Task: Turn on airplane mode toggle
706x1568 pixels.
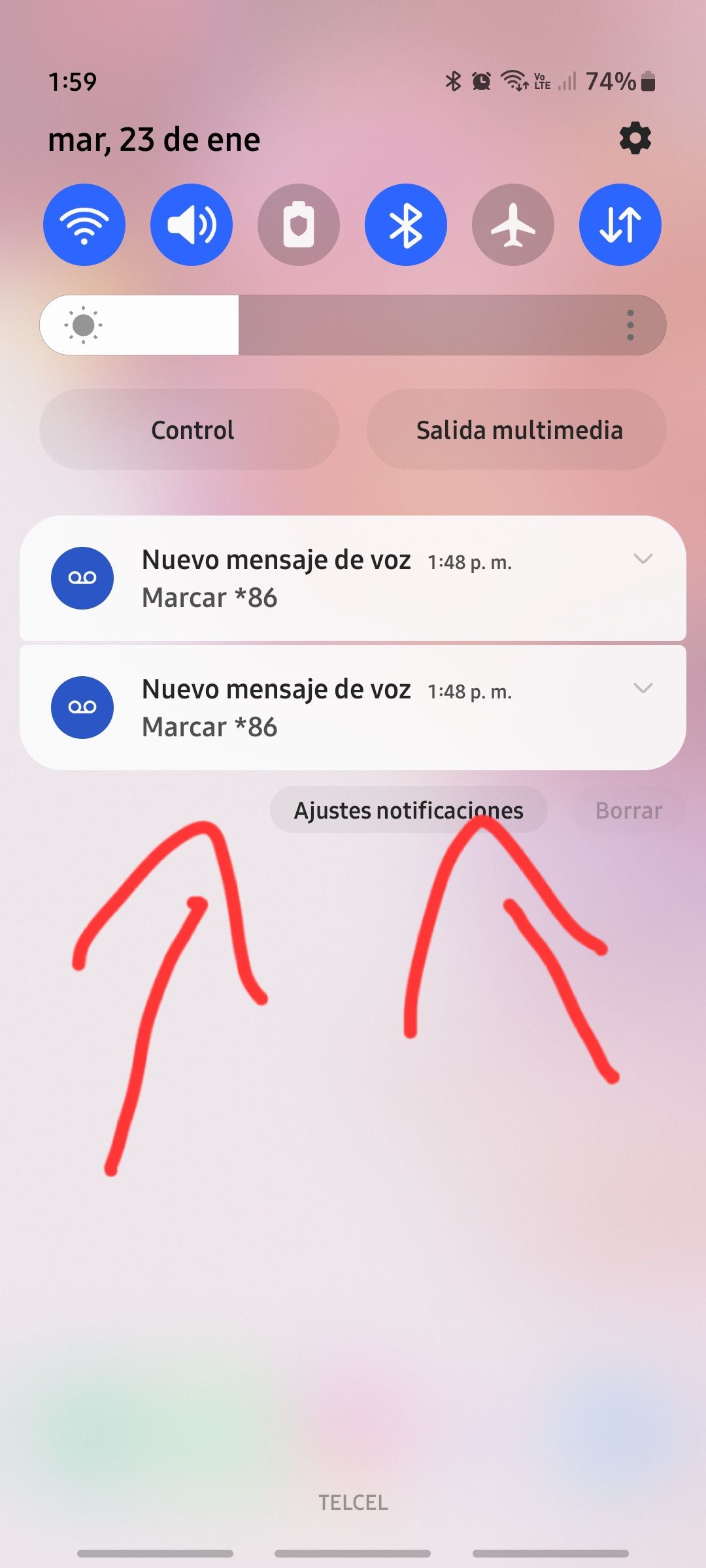Action: (513, 224)
